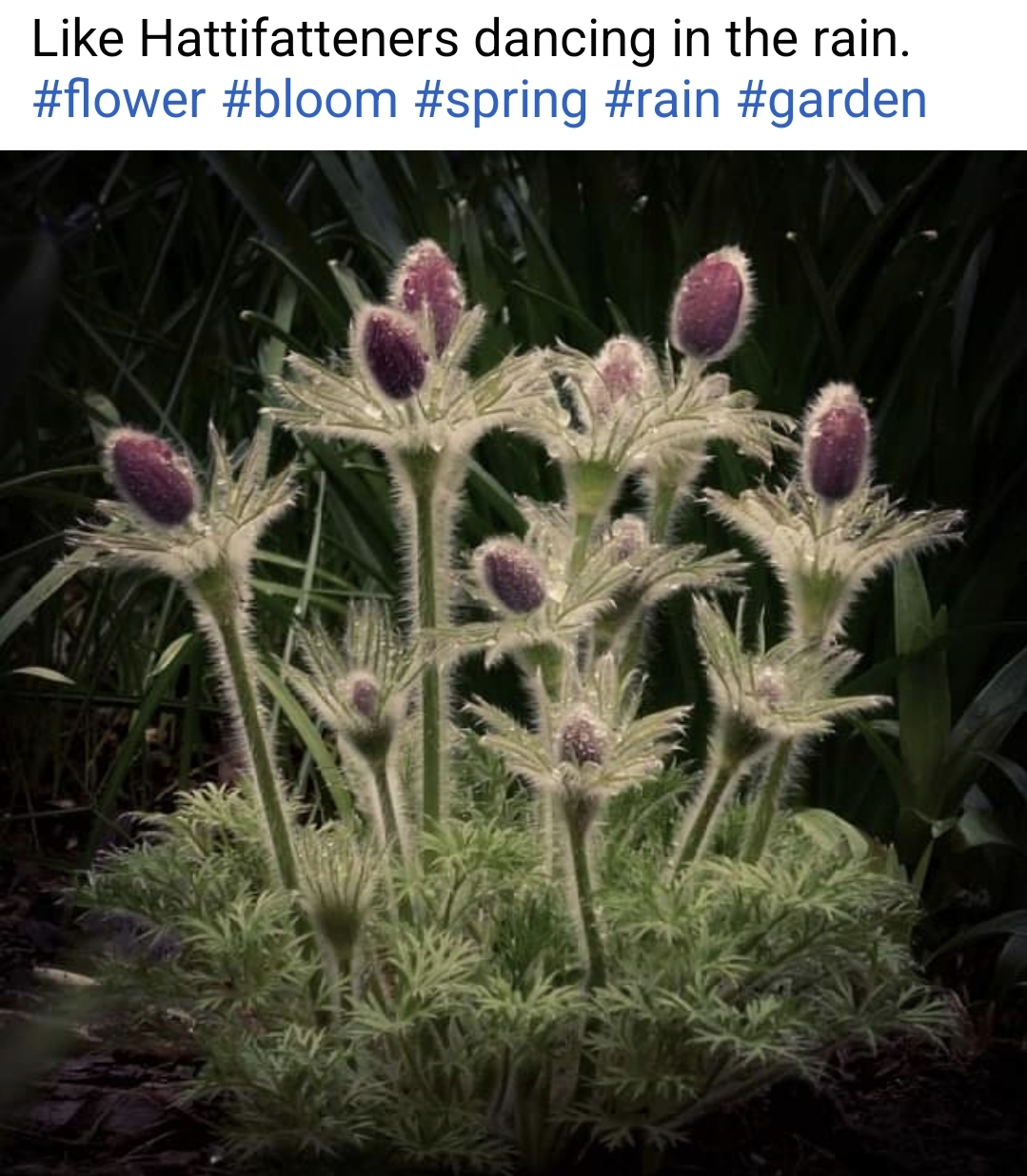Open the #bloom hashtag link
1027x1176 pixels.
pyautogui.click(x=310, y=101)
